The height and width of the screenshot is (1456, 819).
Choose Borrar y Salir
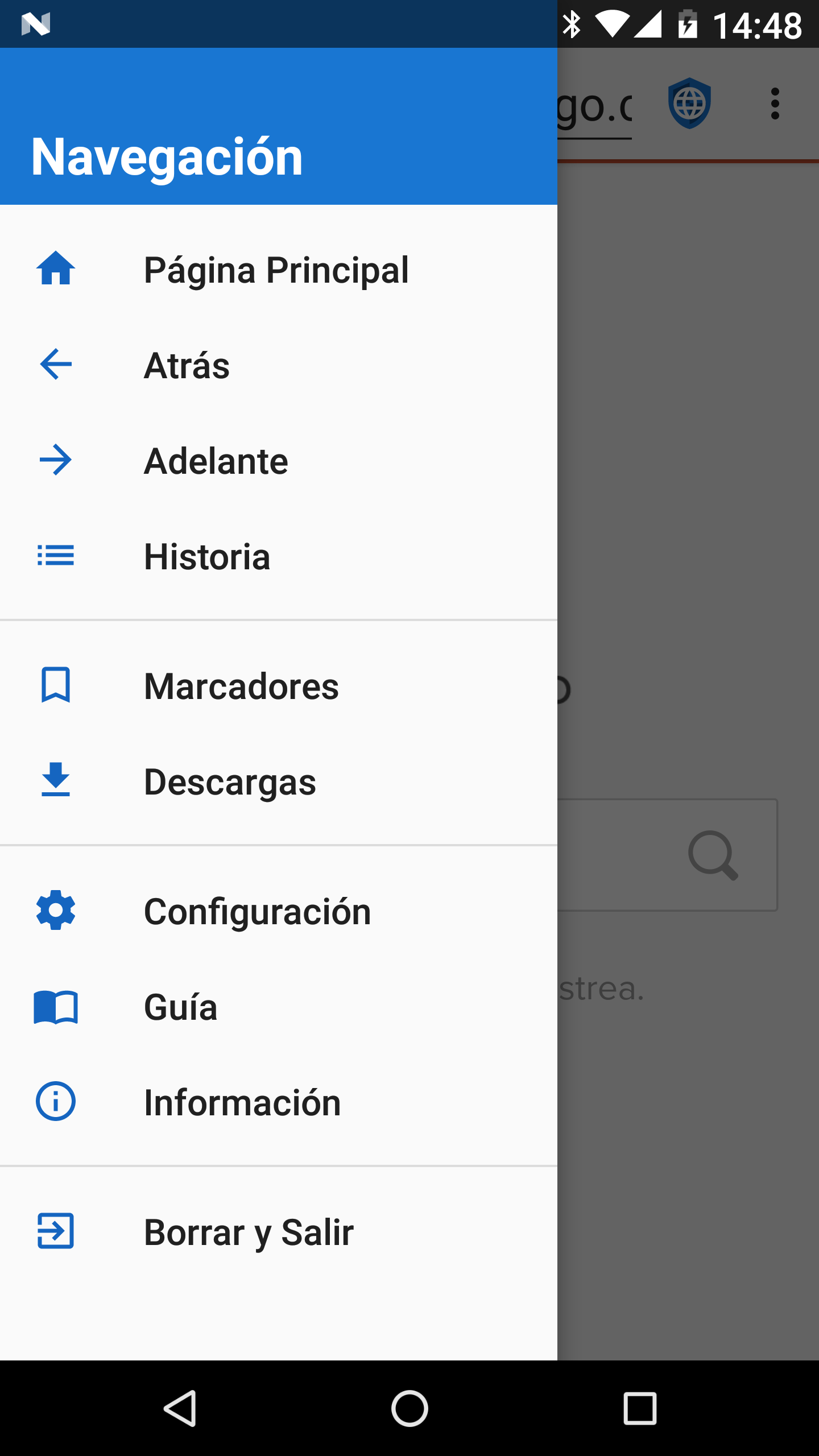[279, 1232]
